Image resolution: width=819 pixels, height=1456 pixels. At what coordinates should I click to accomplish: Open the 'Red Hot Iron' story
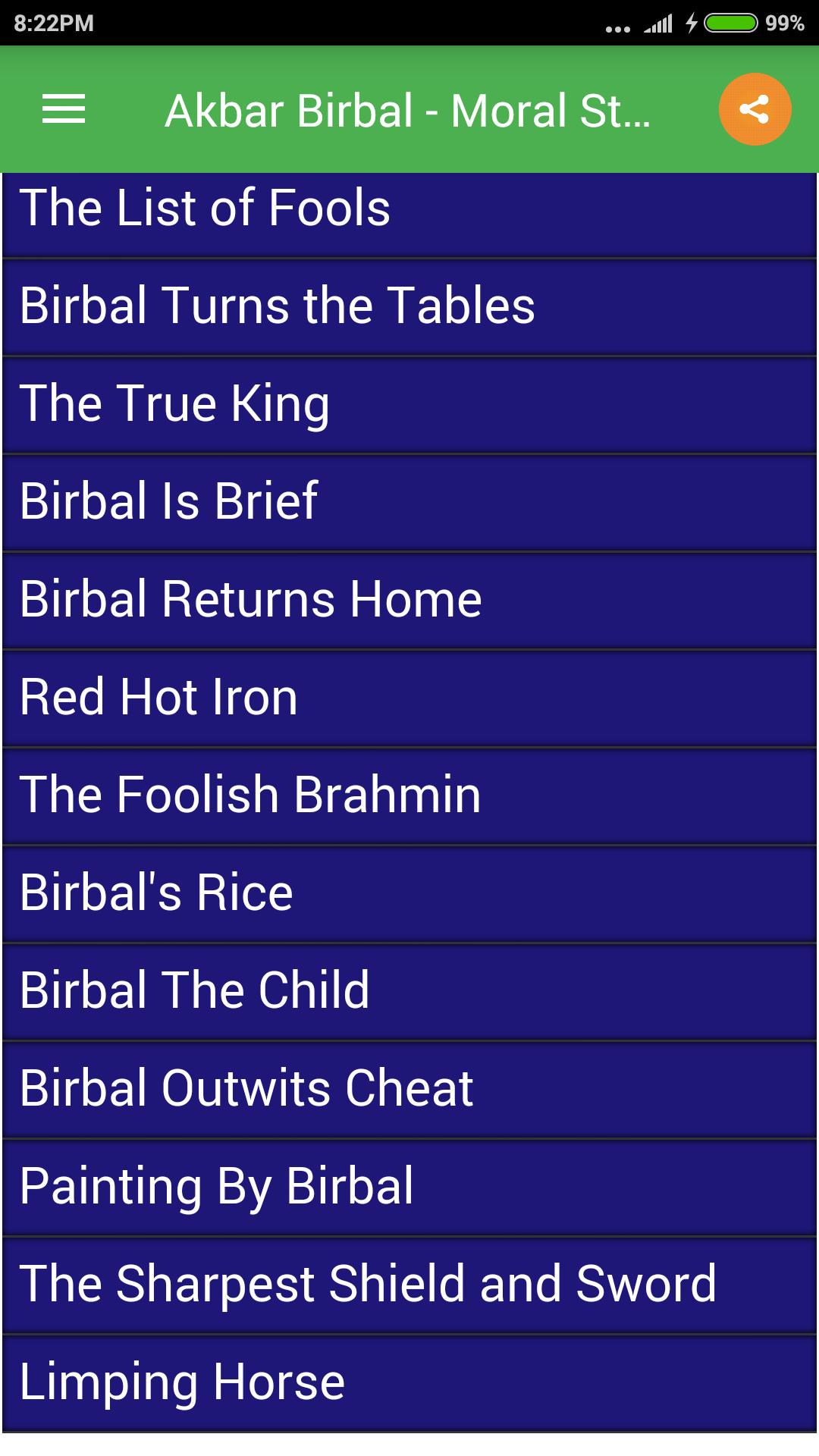coord(409,696)
